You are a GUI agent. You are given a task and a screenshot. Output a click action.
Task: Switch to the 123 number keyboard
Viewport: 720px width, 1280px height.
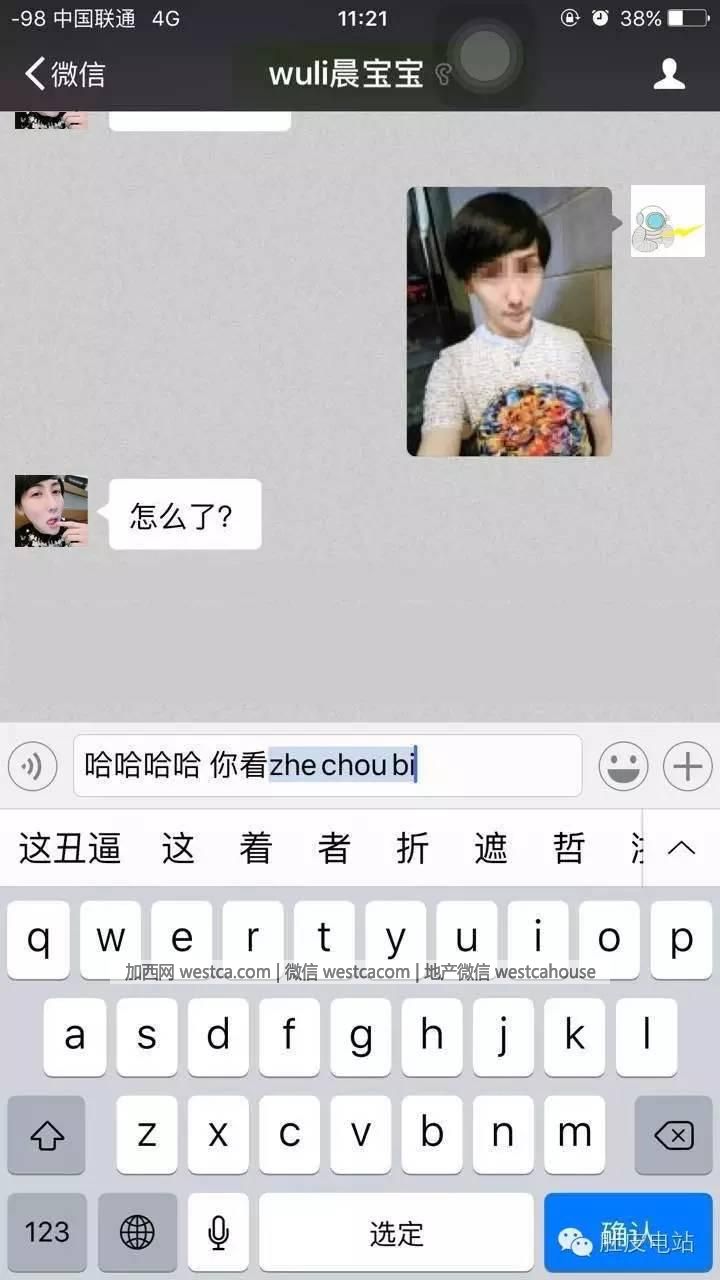46,1232
